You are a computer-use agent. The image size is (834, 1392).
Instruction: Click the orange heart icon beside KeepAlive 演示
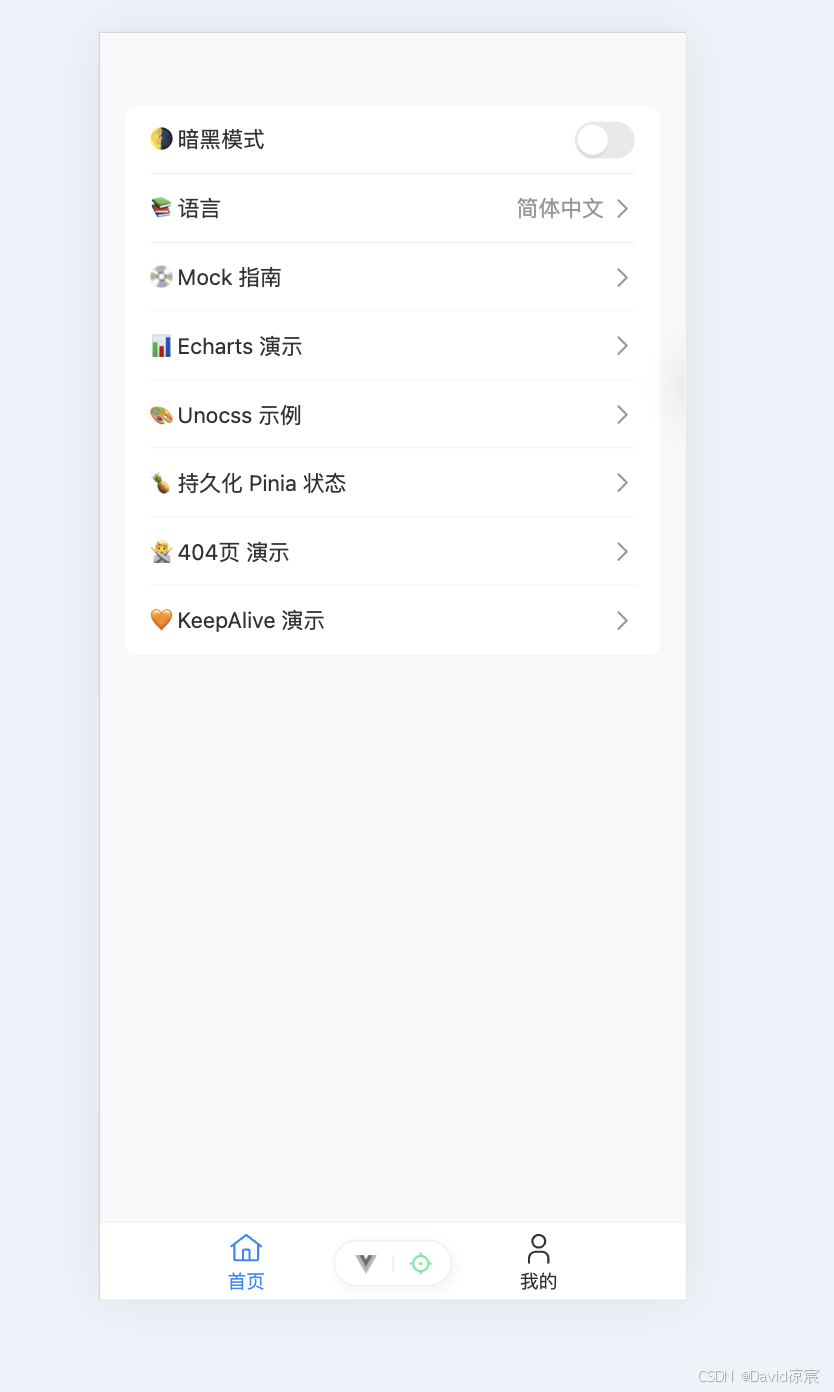coord(161,620)
